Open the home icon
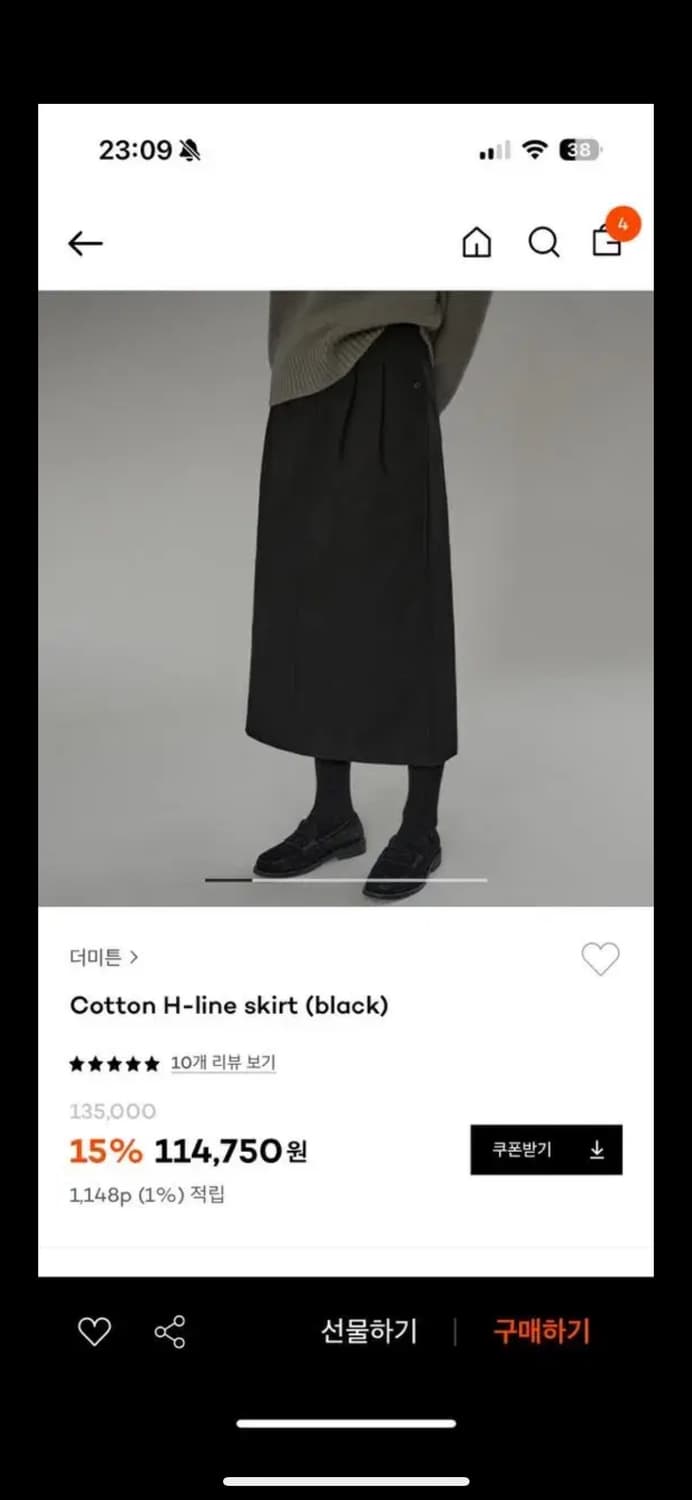This screenshot has width=692, height=1500. click(x=477, y=243)
